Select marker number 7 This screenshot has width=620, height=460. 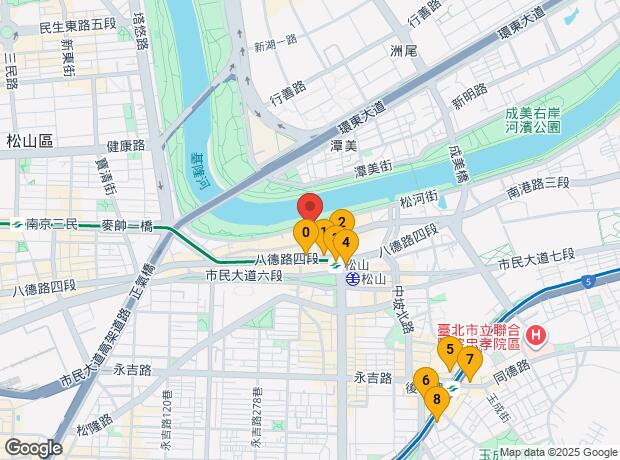468,359
